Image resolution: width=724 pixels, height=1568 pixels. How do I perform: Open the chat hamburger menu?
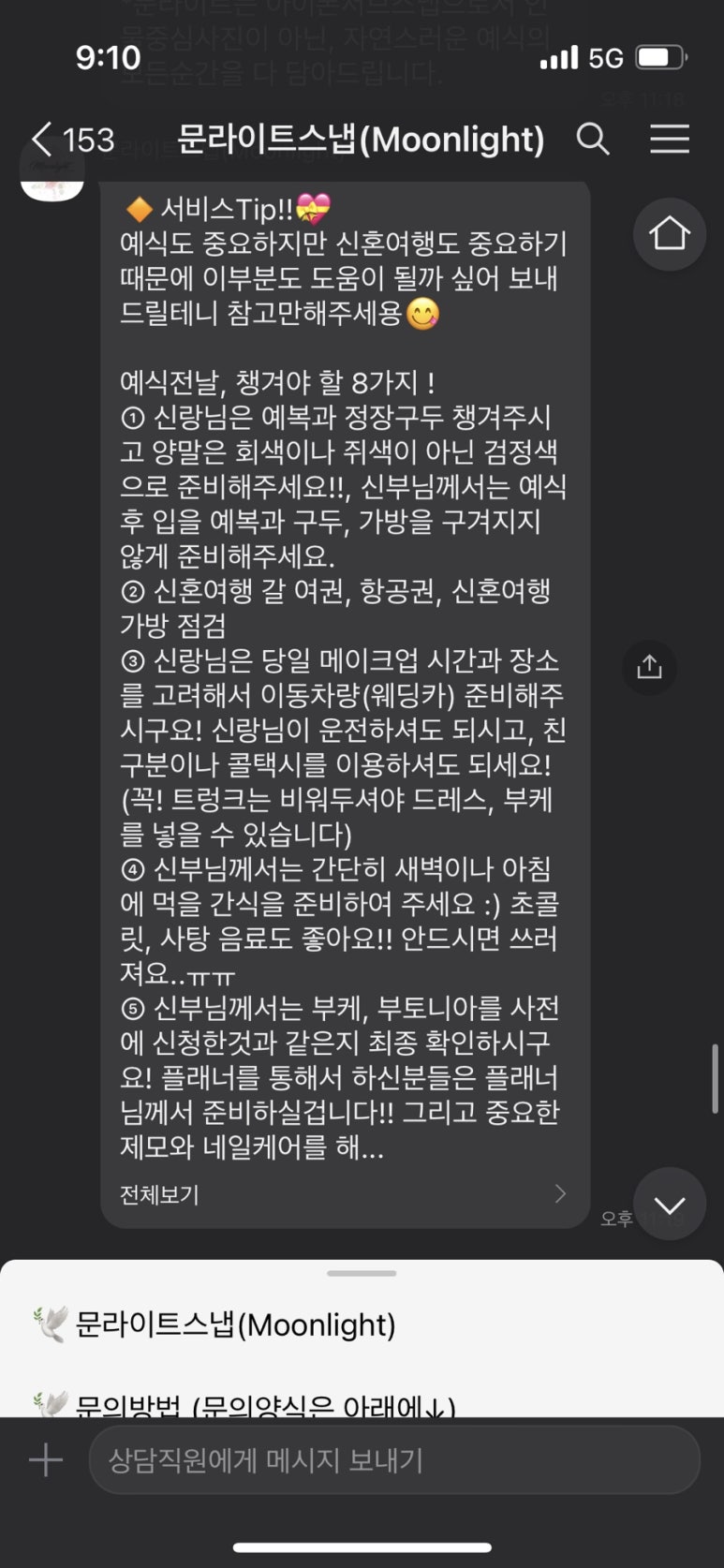coord(670,140)
